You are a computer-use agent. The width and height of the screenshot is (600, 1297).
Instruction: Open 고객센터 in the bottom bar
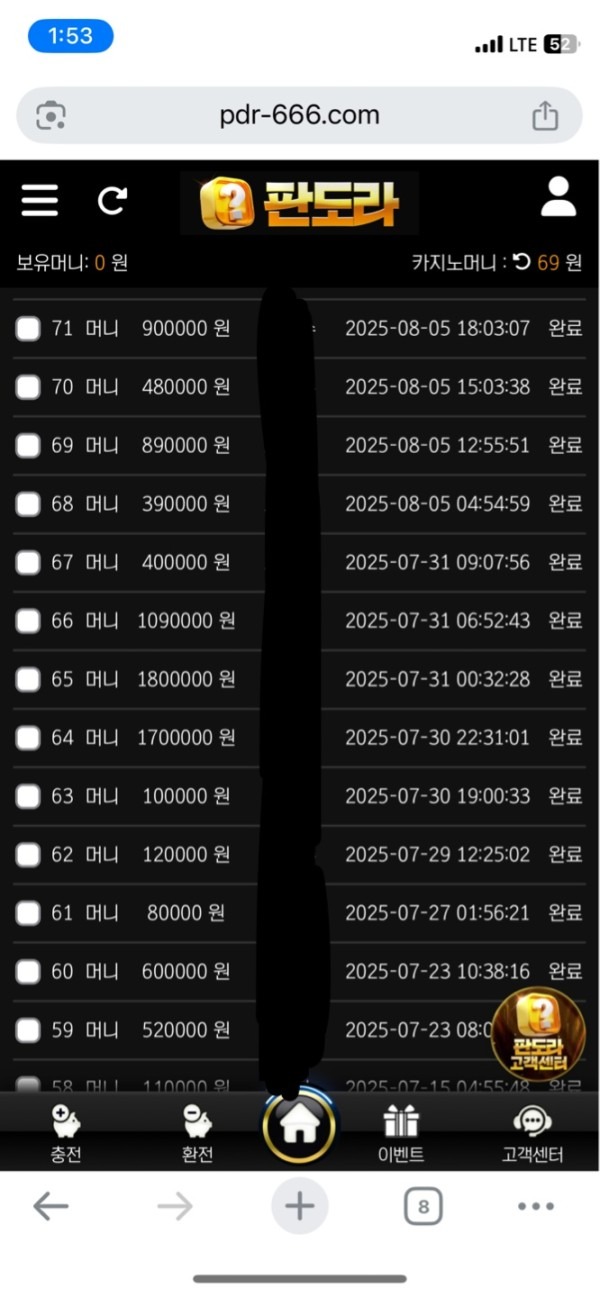coord(532,1134)
